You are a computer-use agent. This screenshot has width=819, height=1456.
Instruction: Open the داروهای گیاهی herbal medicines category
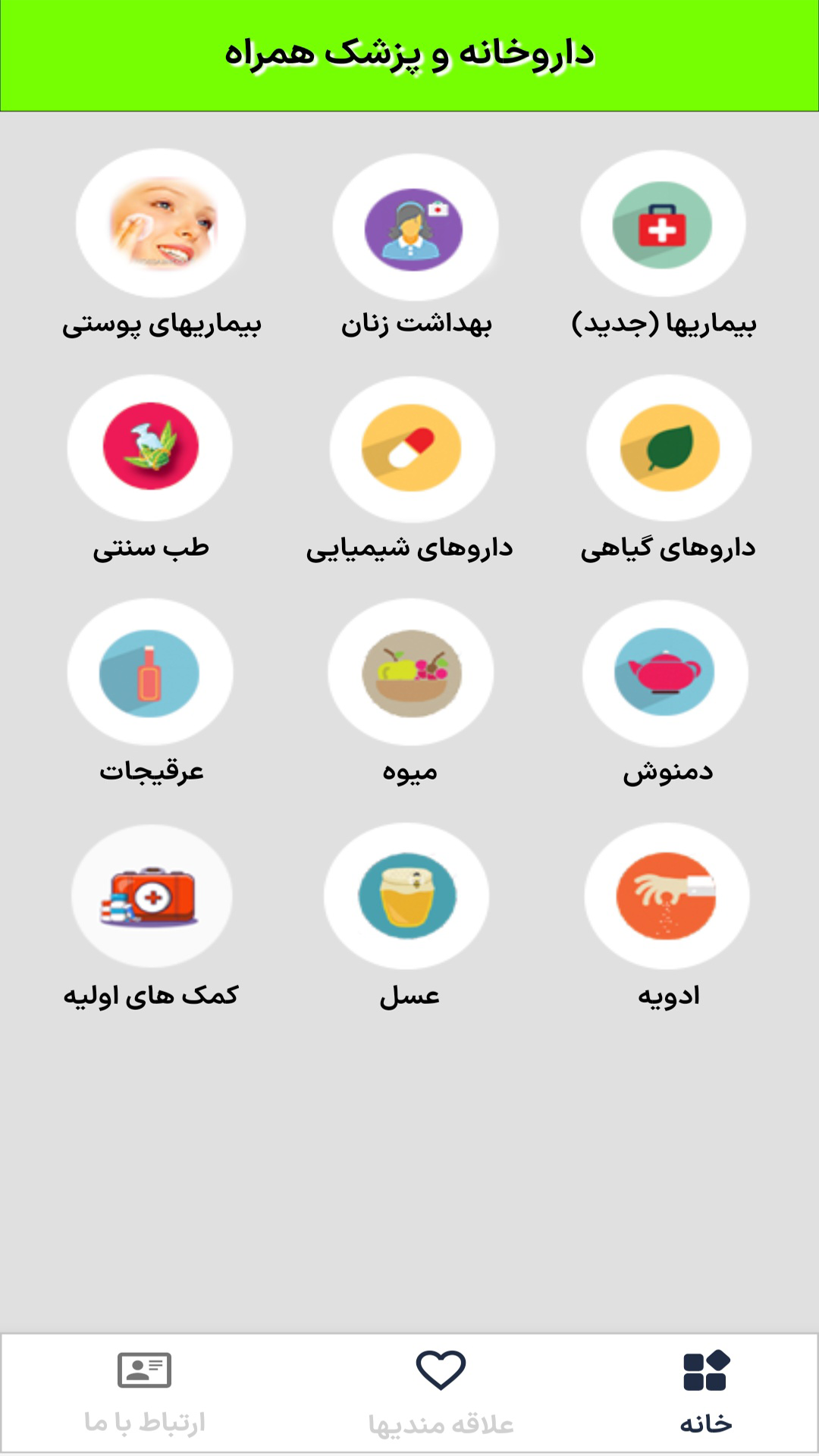click(667, 447)
